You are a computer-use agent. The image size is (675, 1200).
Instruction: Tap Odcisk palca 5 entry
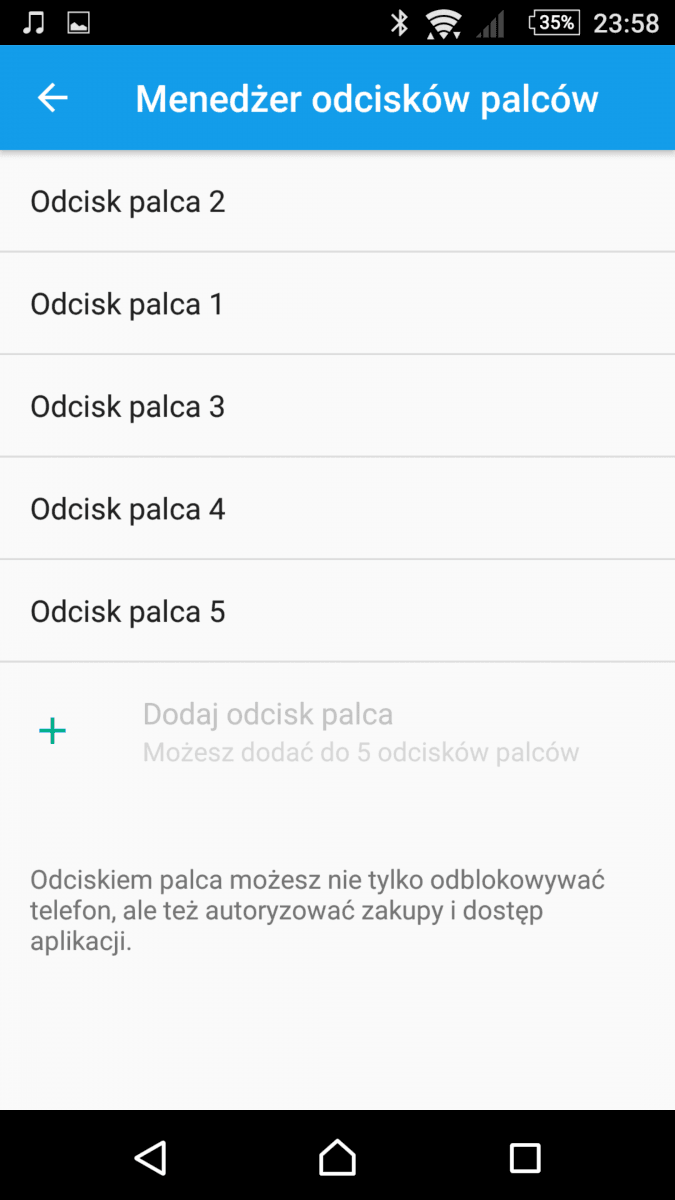click(x=337, y=611)
